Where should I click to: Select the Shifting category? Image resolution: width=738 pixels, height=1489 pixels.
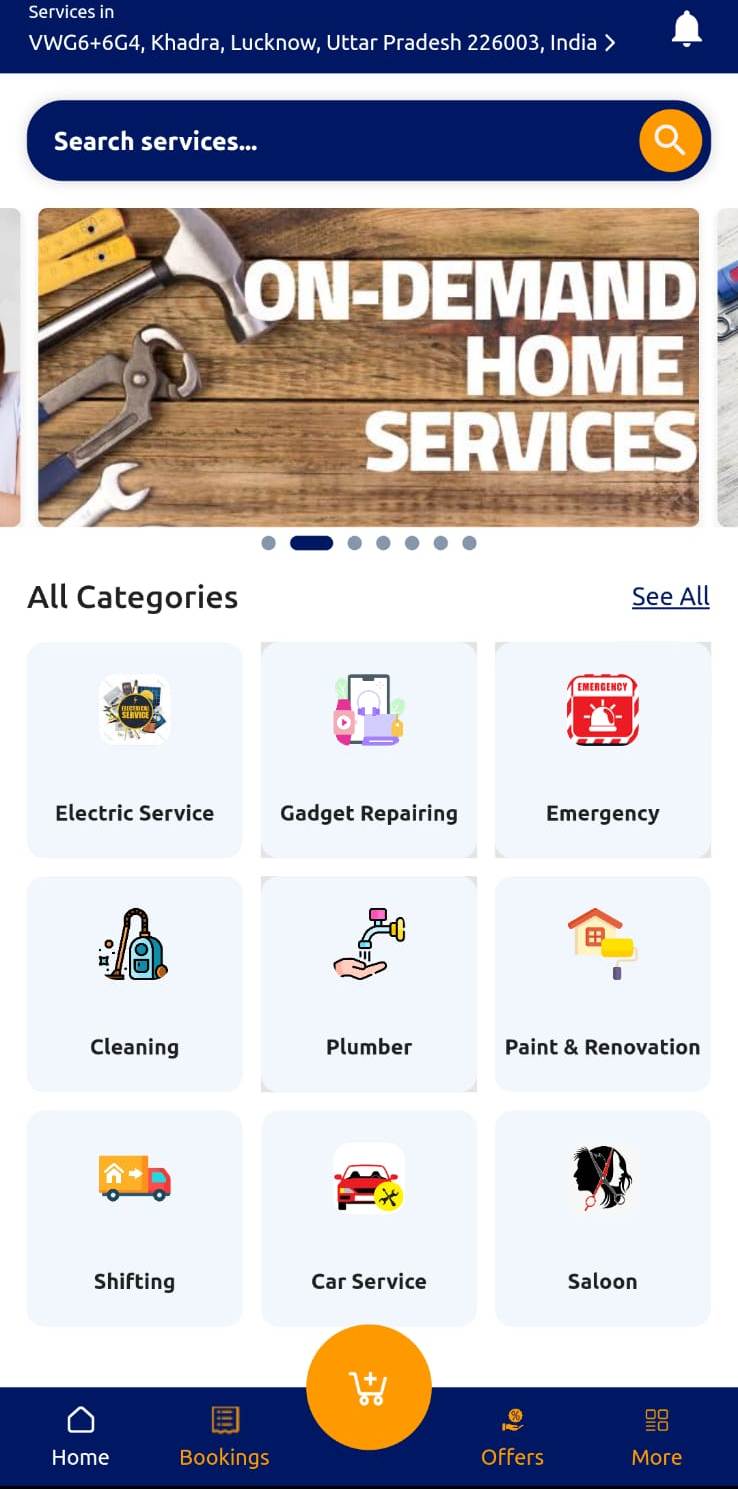pos(135,1218)
